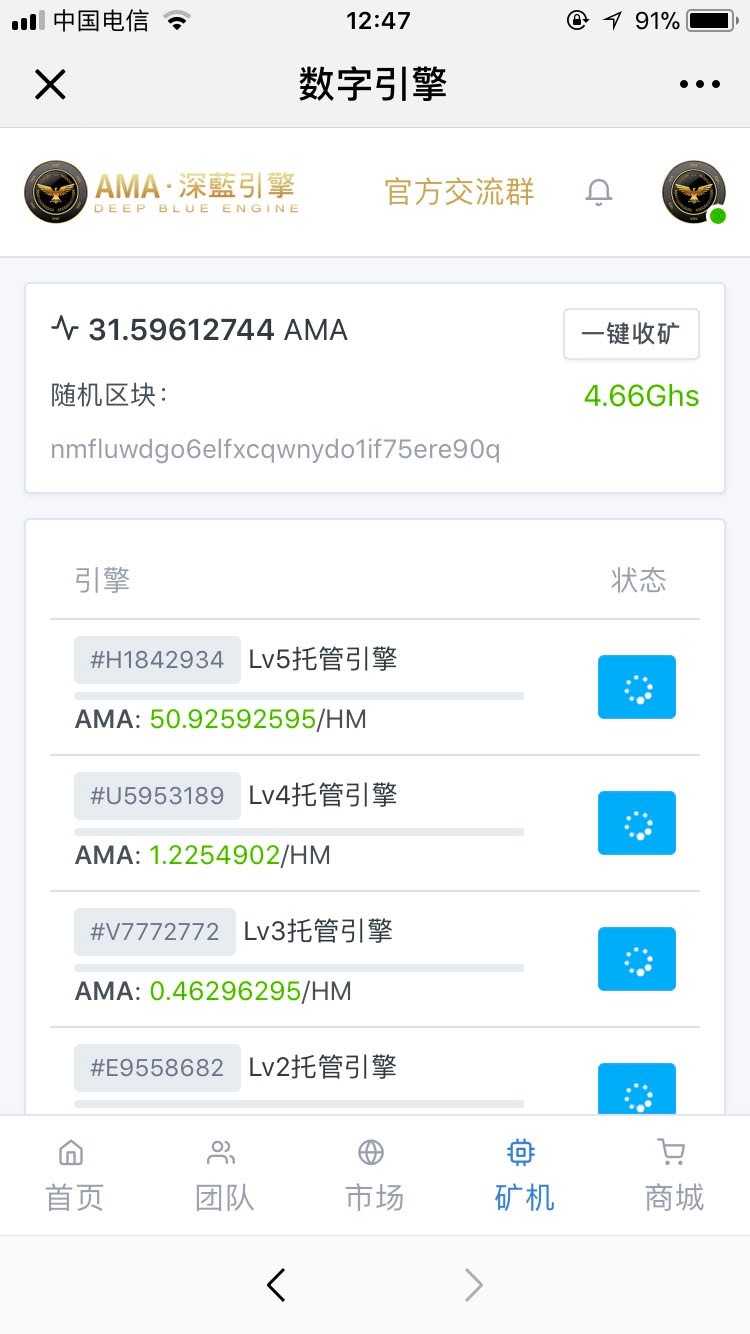The height and width of the screenshot is (1334, 750).
Task: Tap the 一键收矿 button
Action: tap(630, 334)
